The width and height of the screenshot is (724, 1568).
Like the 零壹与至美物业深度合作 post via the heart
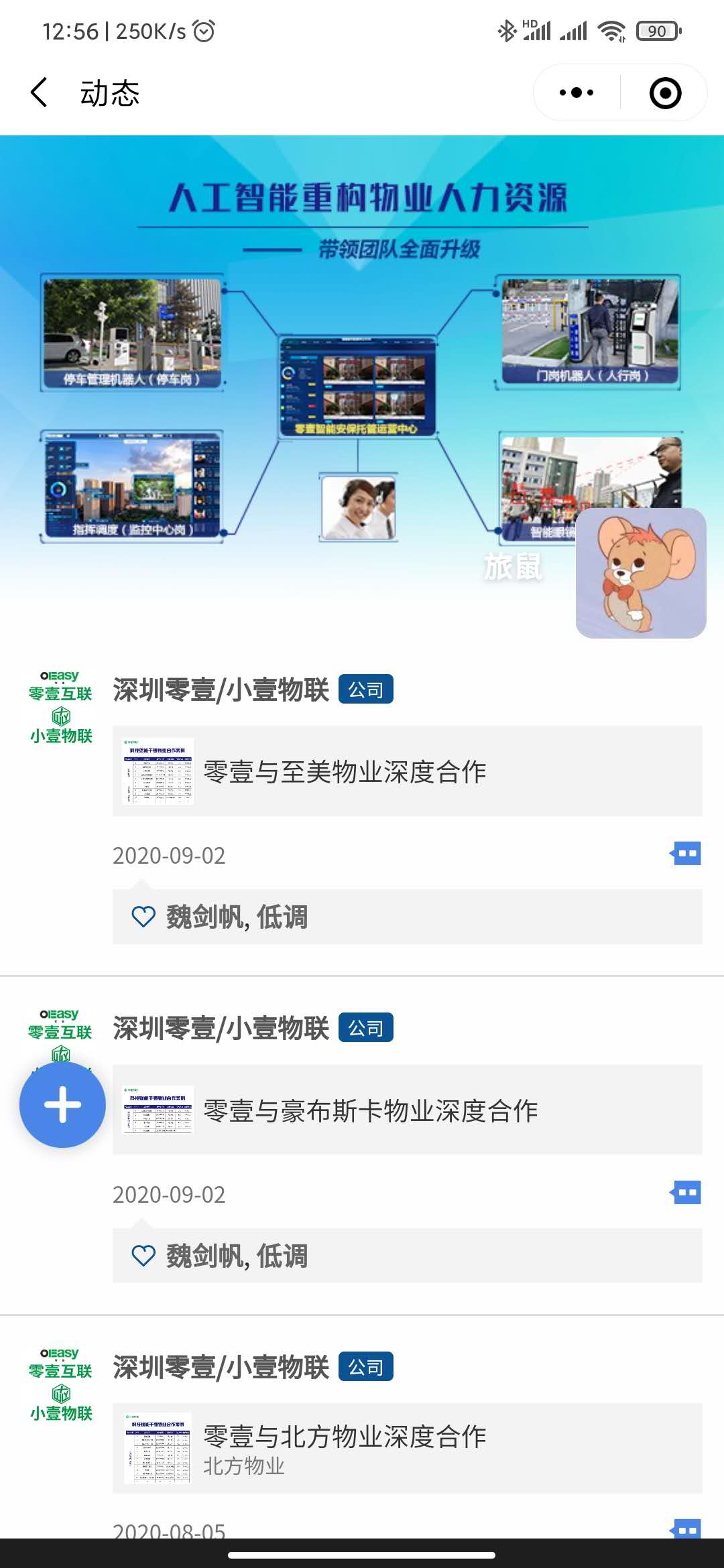pyautogui.click(x=143, y=917)
